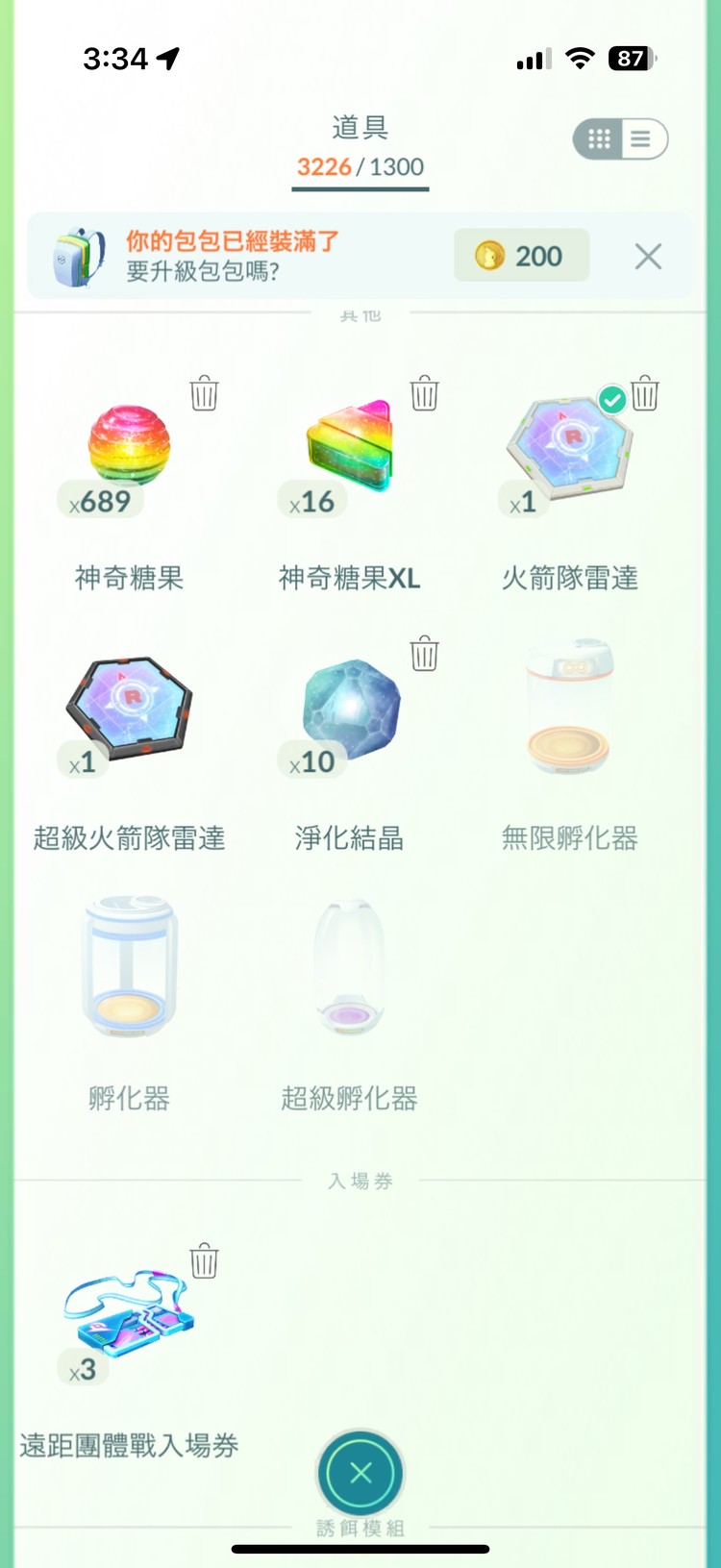The image size is (721, 1568).
Task: Dismiss the bag-full notification with the X
Action: 647,256
